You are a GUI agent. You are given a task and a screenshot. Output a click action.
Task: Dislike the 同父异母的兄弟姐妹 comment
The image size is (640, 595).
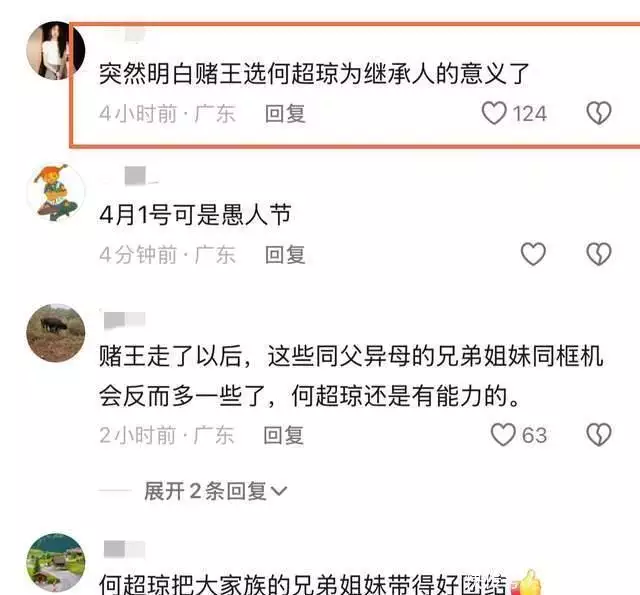click(598, 434)
